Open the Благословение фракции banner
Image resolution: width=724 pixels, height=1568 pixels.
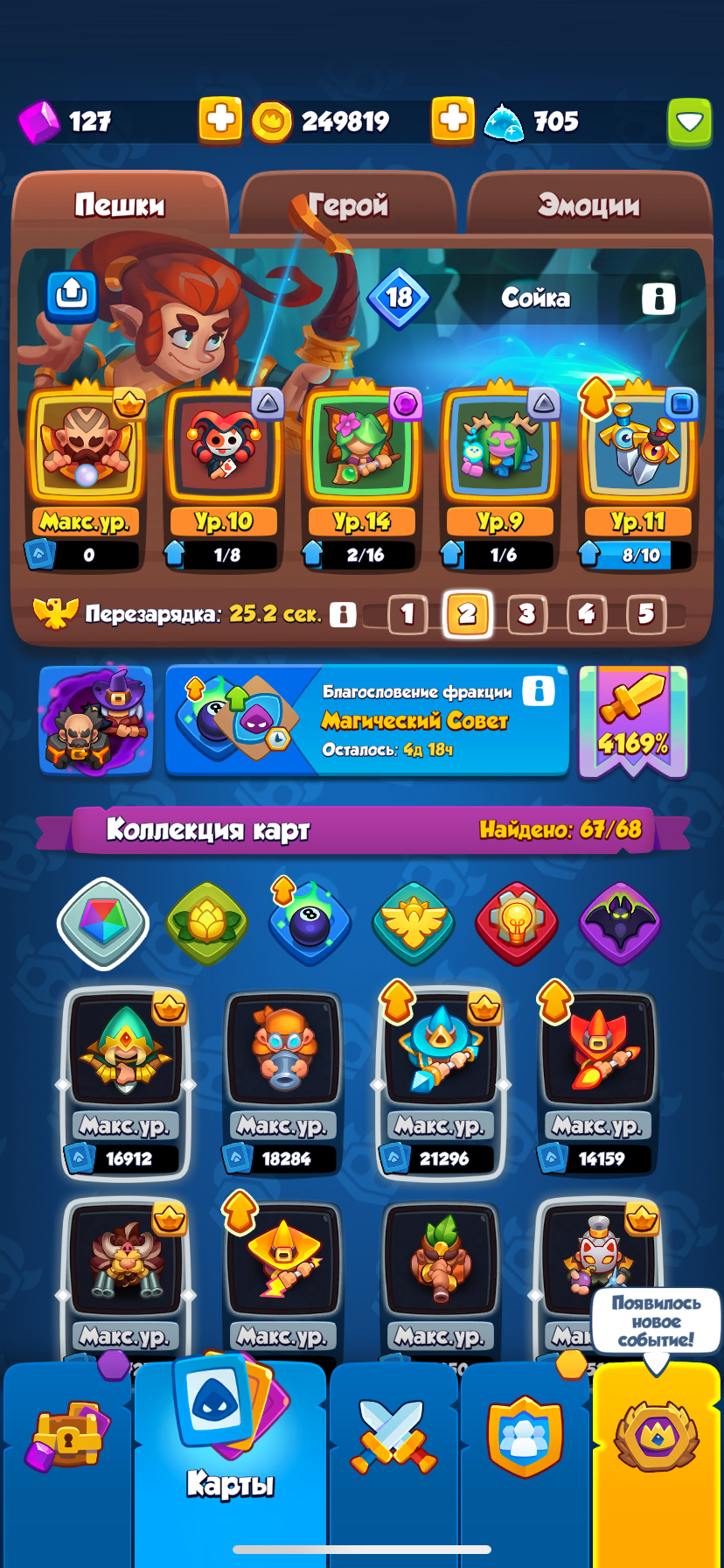[x=367, y=721]
